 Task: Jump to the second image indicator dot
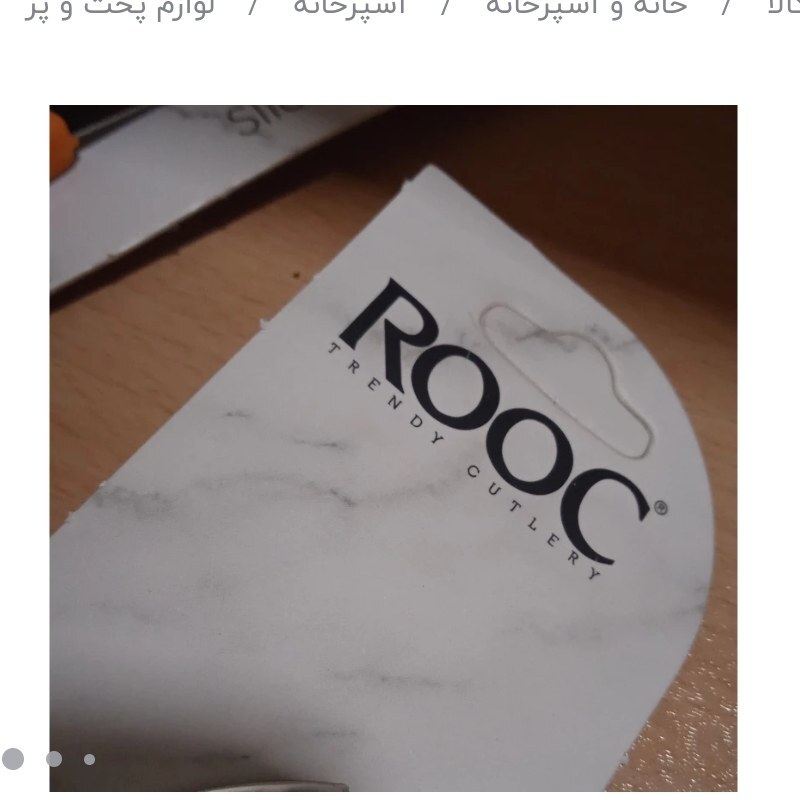[x=54, y=759]
